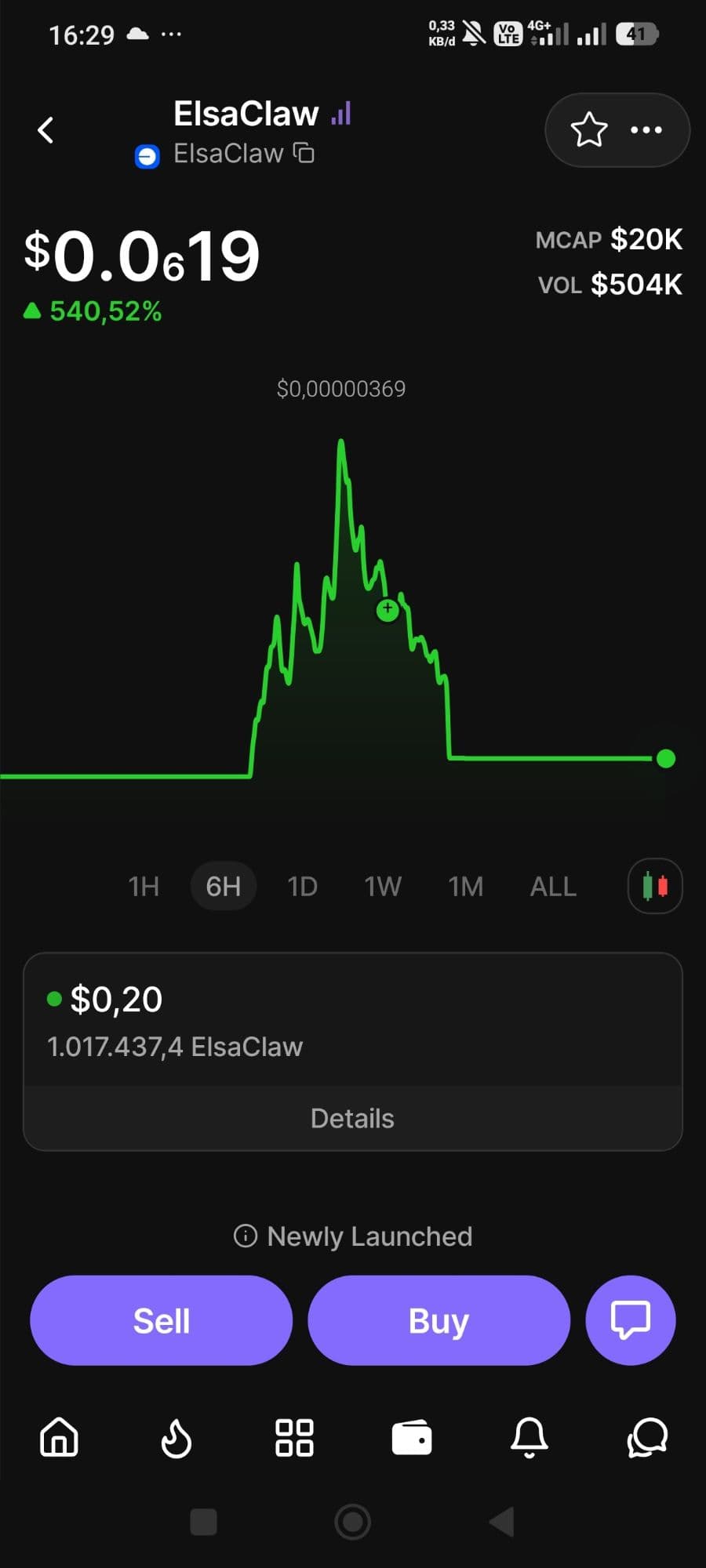706x1568 pixels.
Task: Add ElsaClaw to favorites with the star
Action: point(588,130)
